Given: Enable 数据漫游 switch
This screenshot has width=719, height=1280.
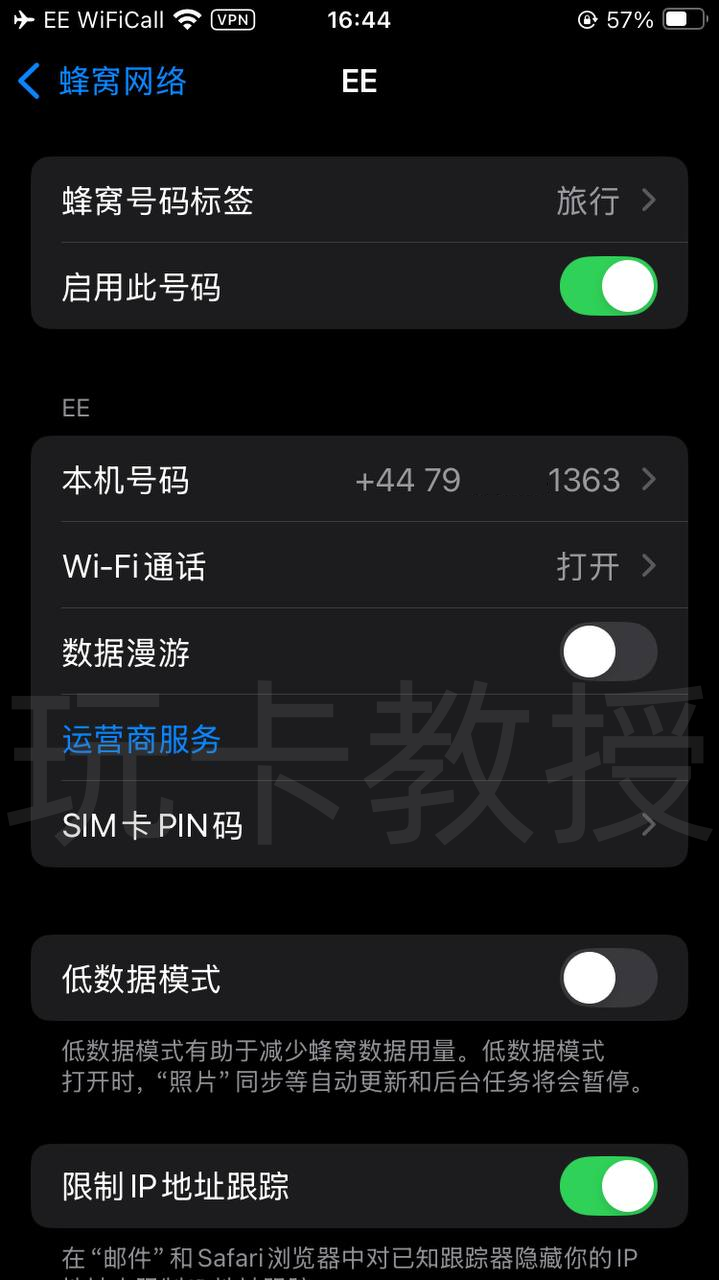Looking at the screenshot, I should [x=607, y=653].
